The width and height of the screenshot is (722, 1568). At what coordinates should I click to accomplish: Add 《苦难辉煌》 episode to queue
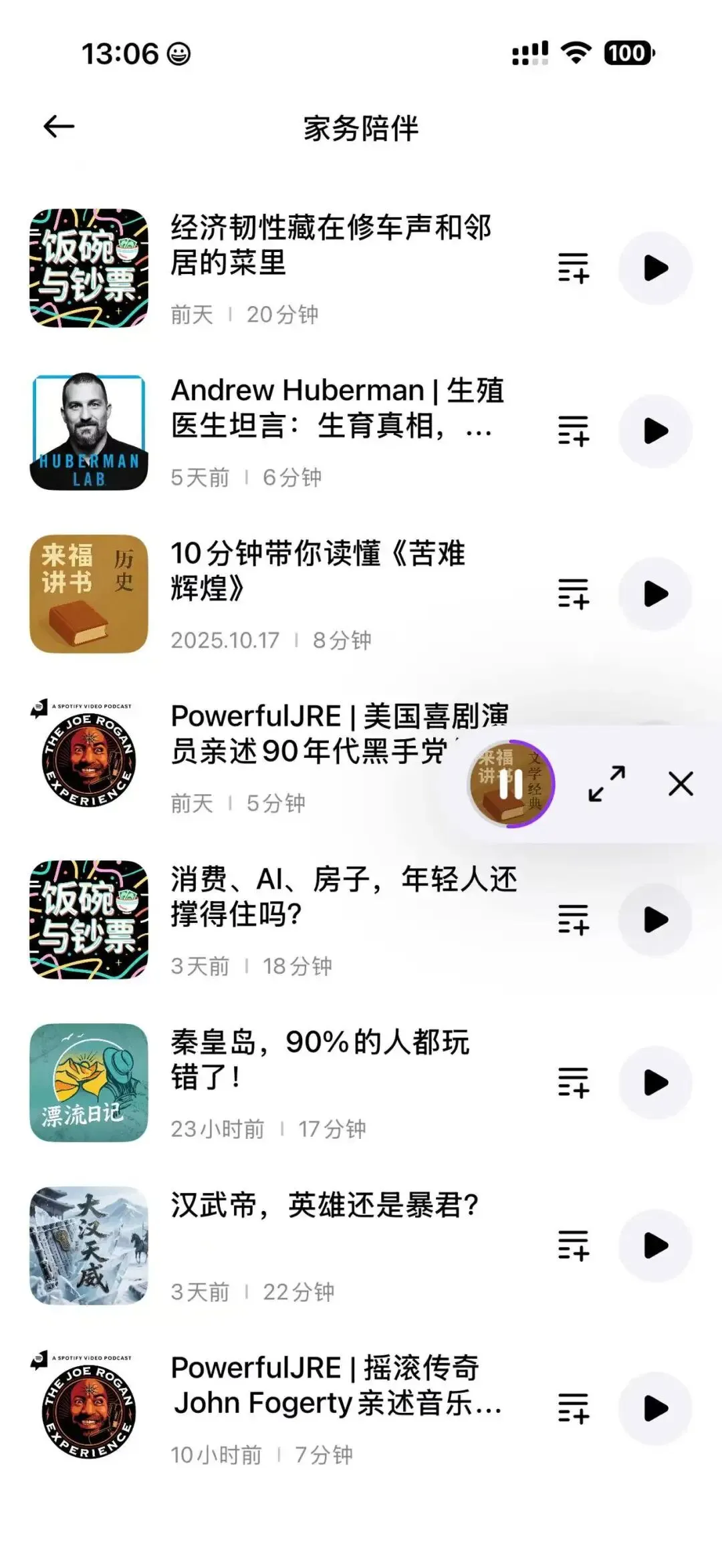click(573, 594)
